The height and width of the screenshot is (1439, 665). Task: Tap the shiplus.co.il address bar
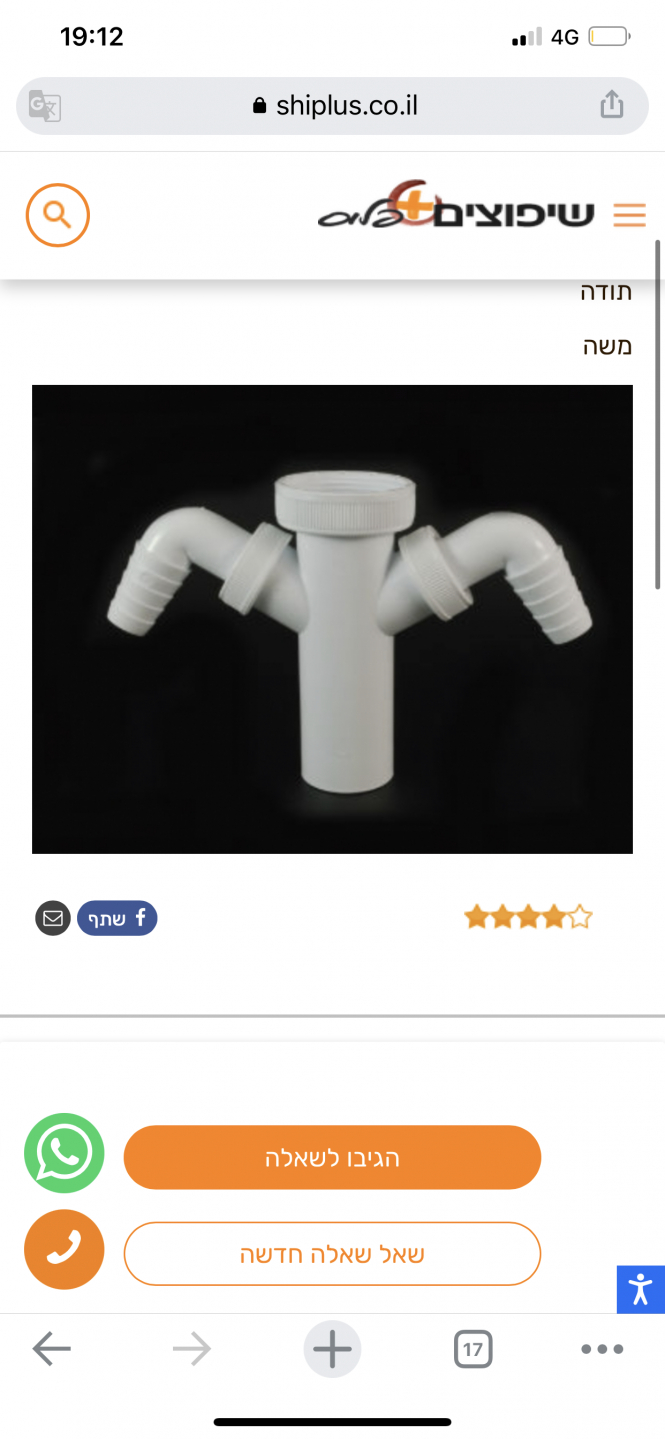click(x=333, y=106)
